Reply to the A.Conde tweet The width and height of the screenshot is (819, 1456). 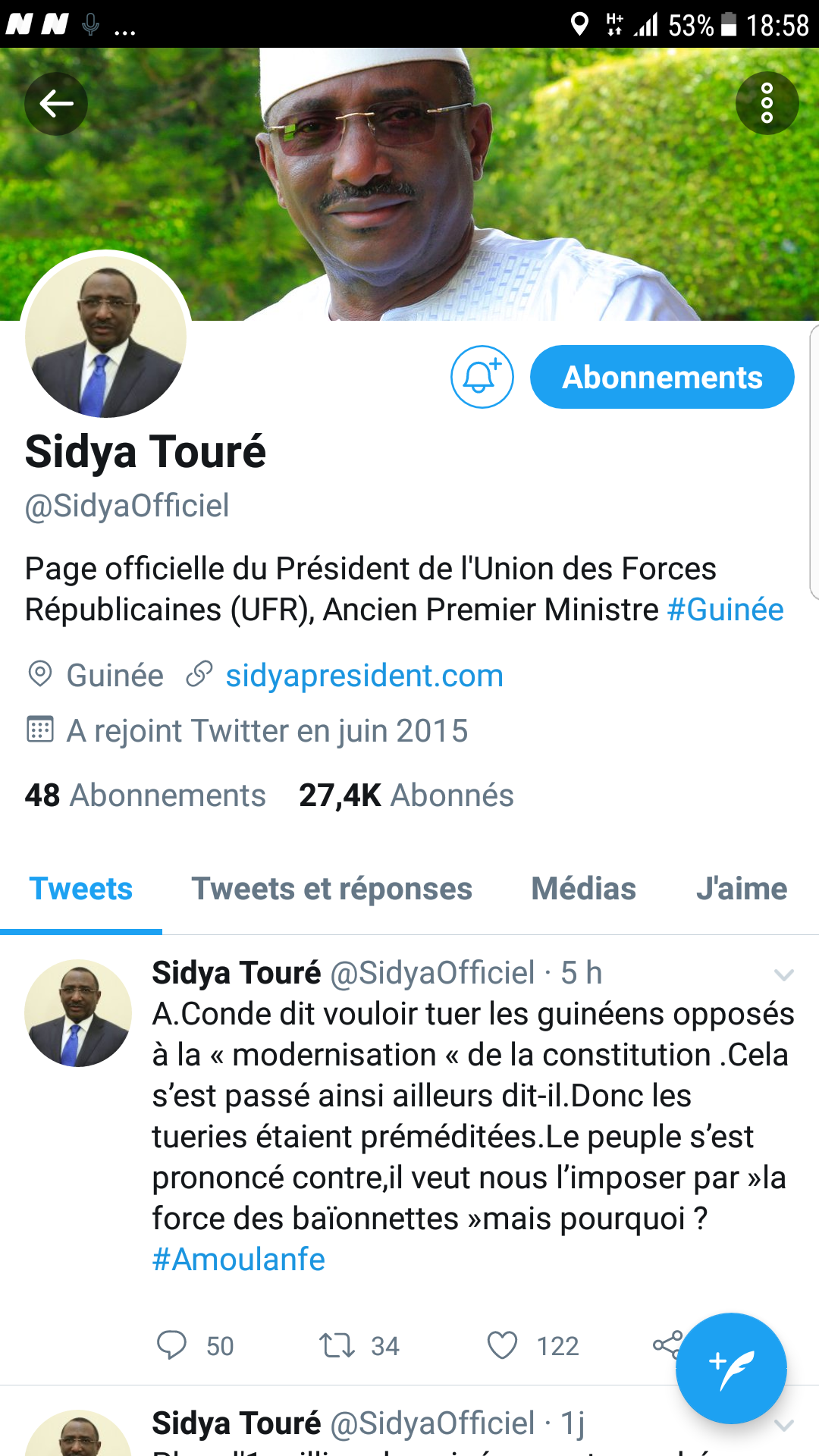pyautogui.click(x=172, y=1345)
